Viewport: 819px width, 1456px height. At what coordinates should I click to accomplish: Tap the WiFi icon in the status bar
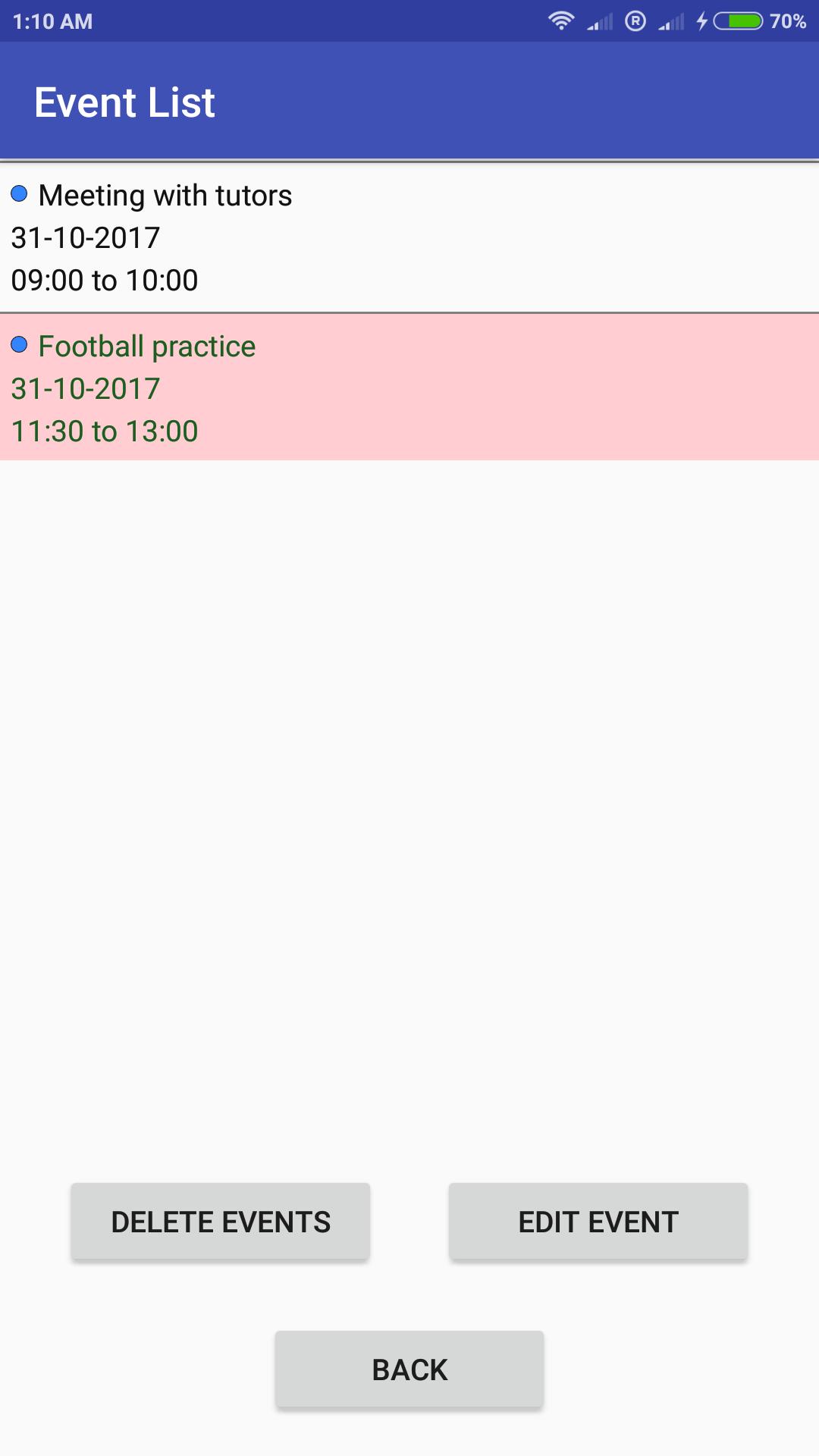(562, 22)
